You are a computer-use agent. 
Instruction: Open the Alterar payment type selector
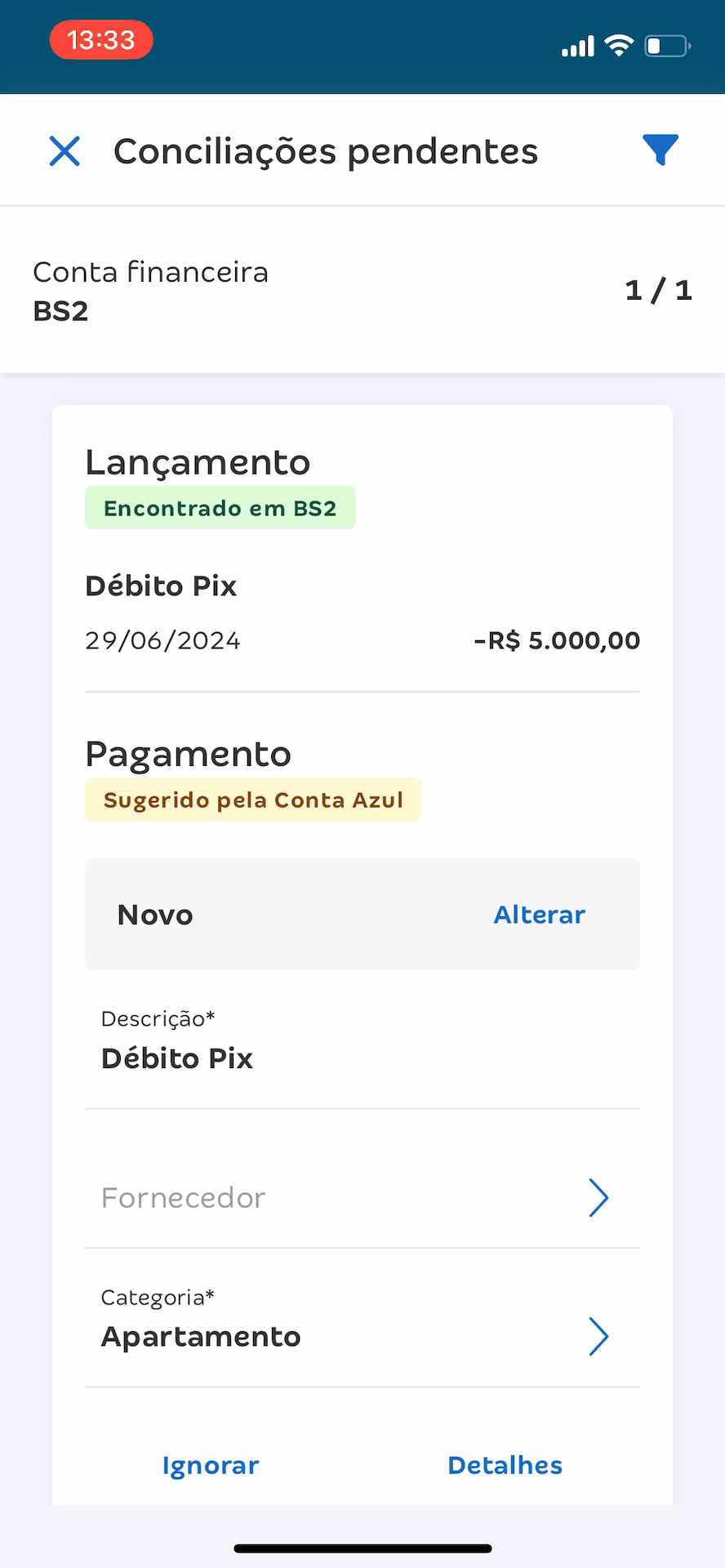pos(539,915)
